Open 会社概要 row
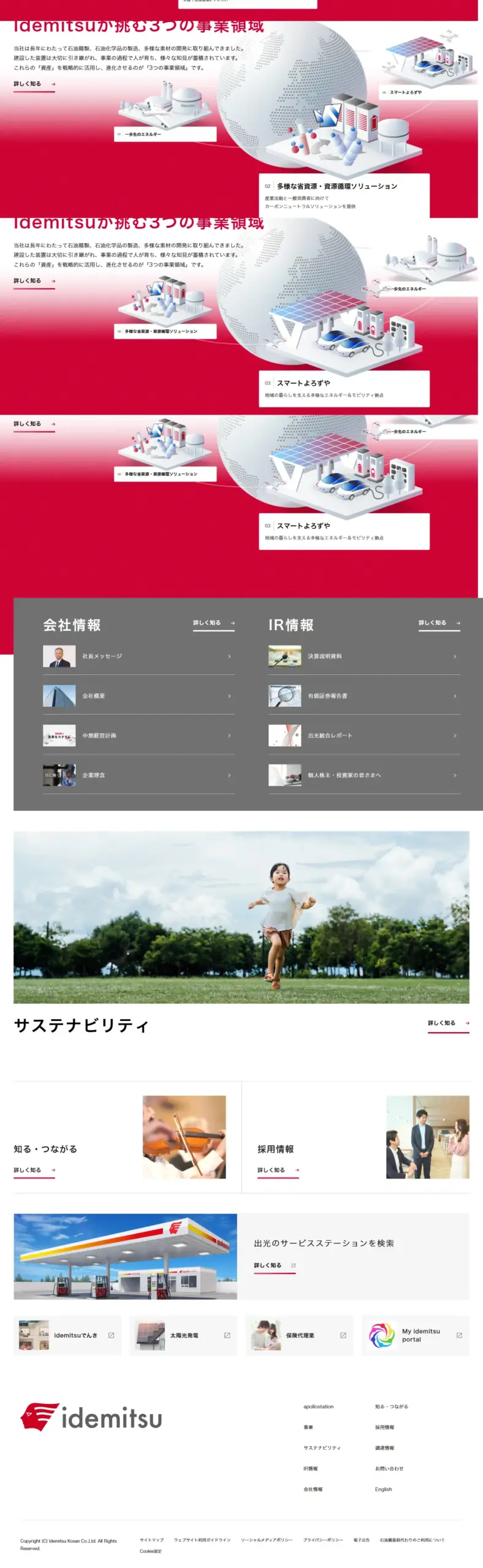 (139, 696)
